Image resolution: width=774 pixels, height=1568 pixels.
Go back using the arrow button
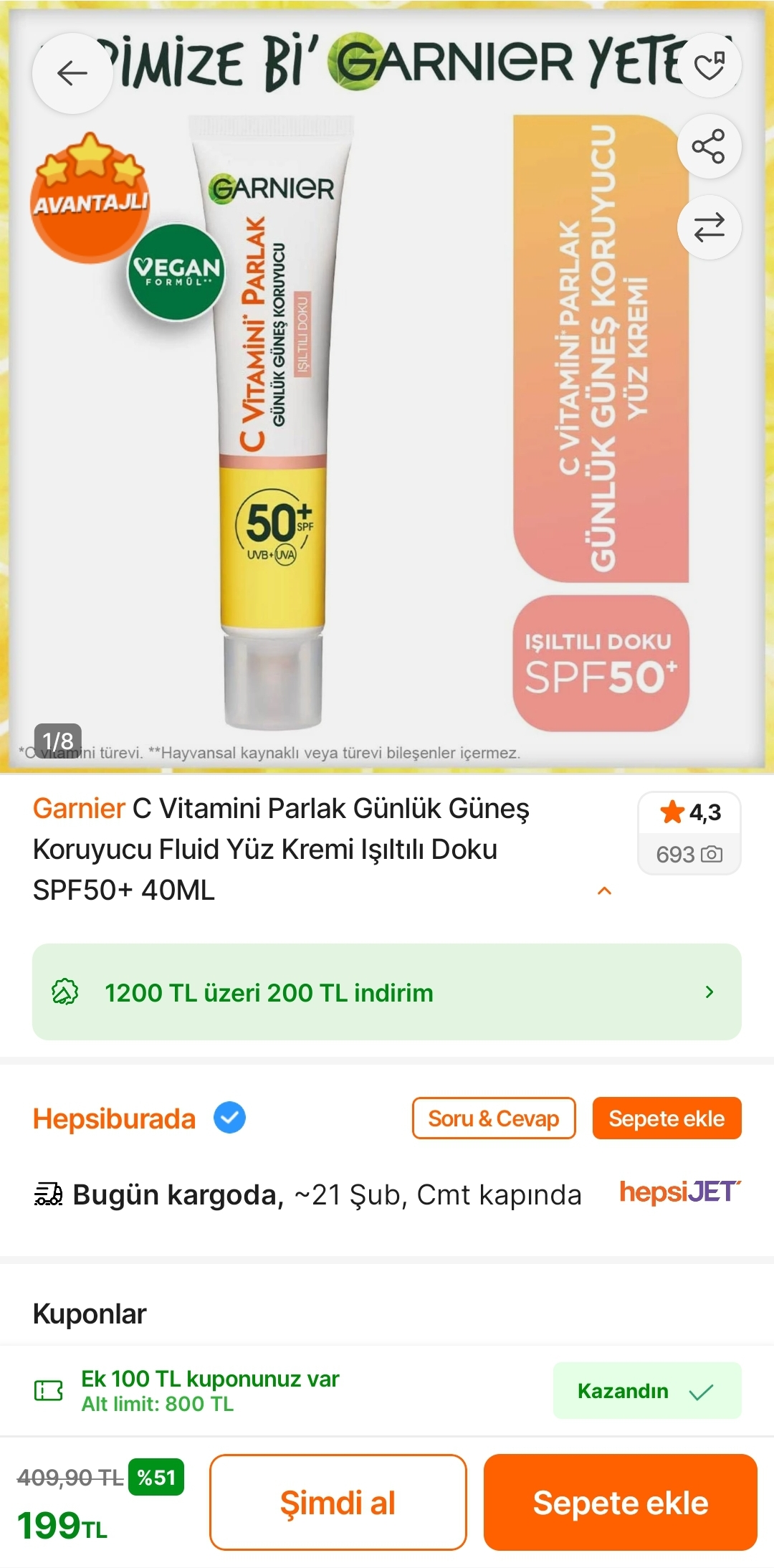tap(72, 73)
